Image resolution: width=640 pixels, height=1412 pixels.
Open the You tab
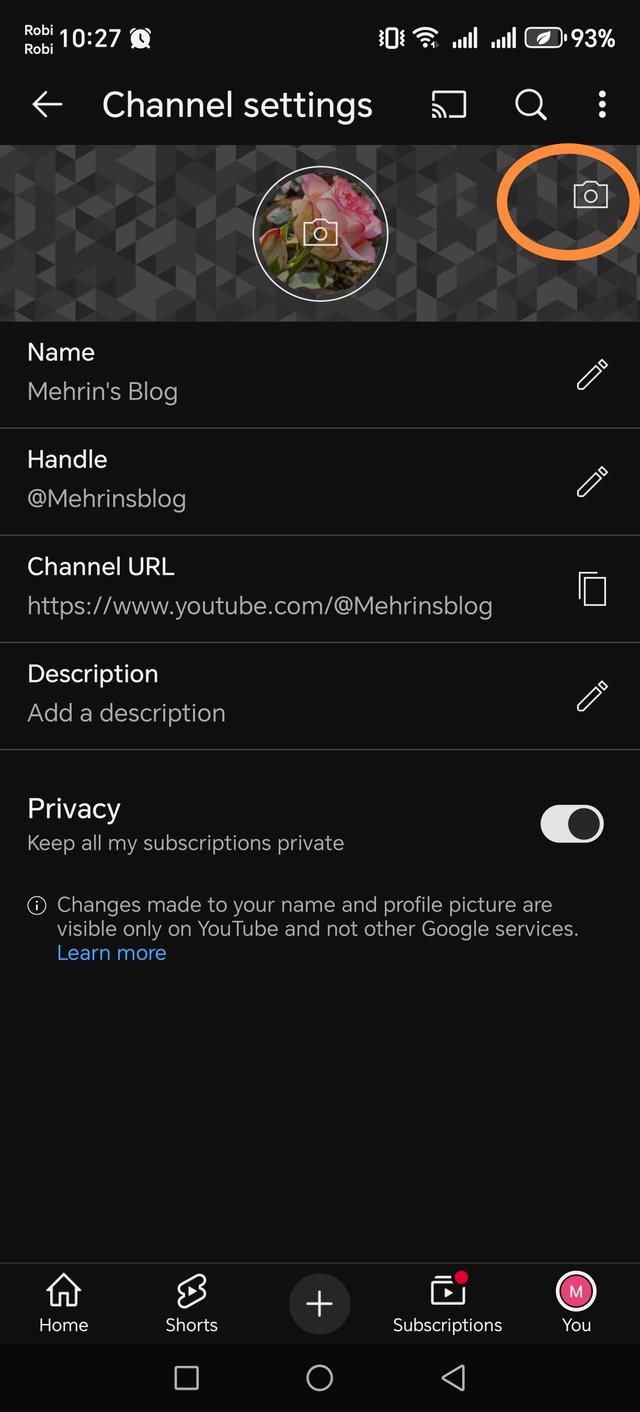(576, 1304)
